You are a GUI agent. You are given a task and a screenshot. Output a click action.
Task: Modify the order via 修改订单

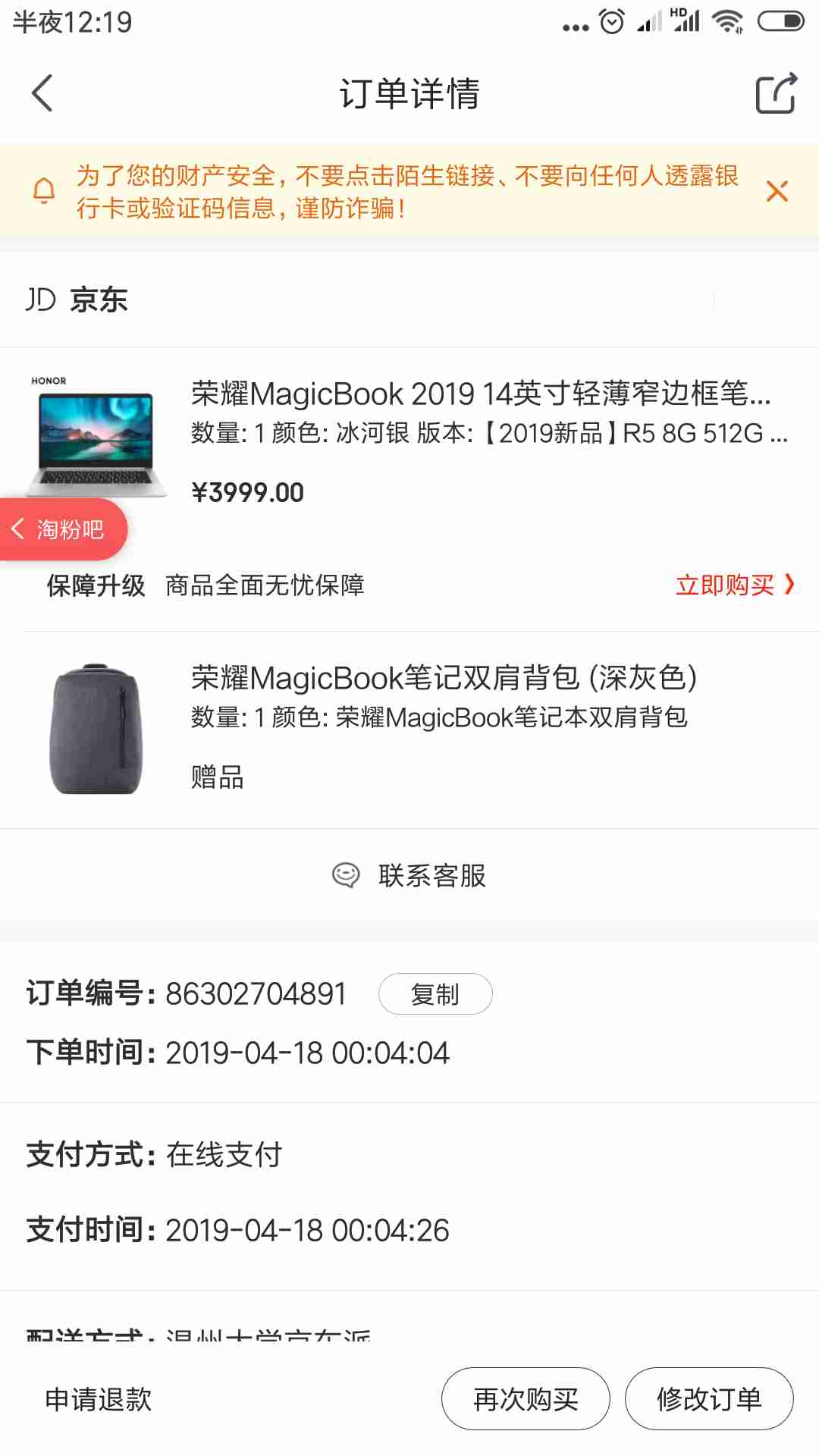click(x=708, y=1399)
